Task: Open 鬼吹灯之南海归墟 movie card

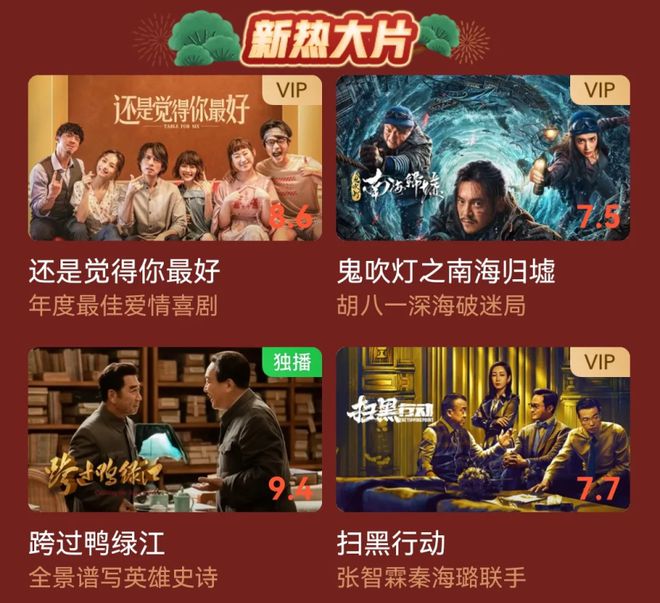Action: [x=483, y=158]
